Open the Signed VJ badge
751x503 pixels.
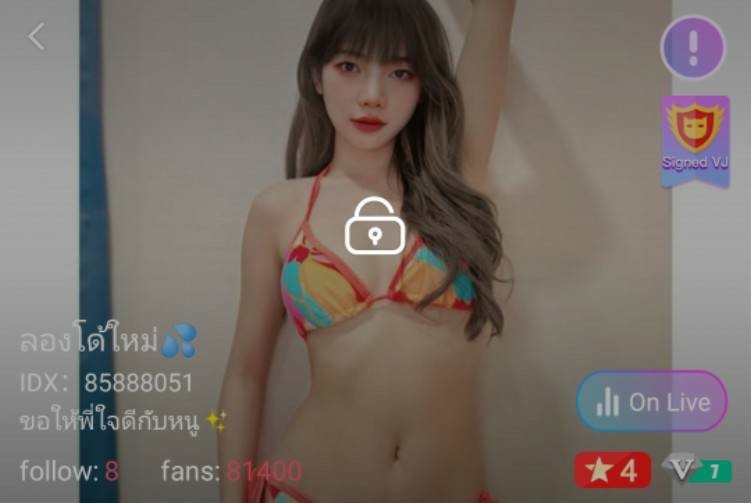point(696,140)
